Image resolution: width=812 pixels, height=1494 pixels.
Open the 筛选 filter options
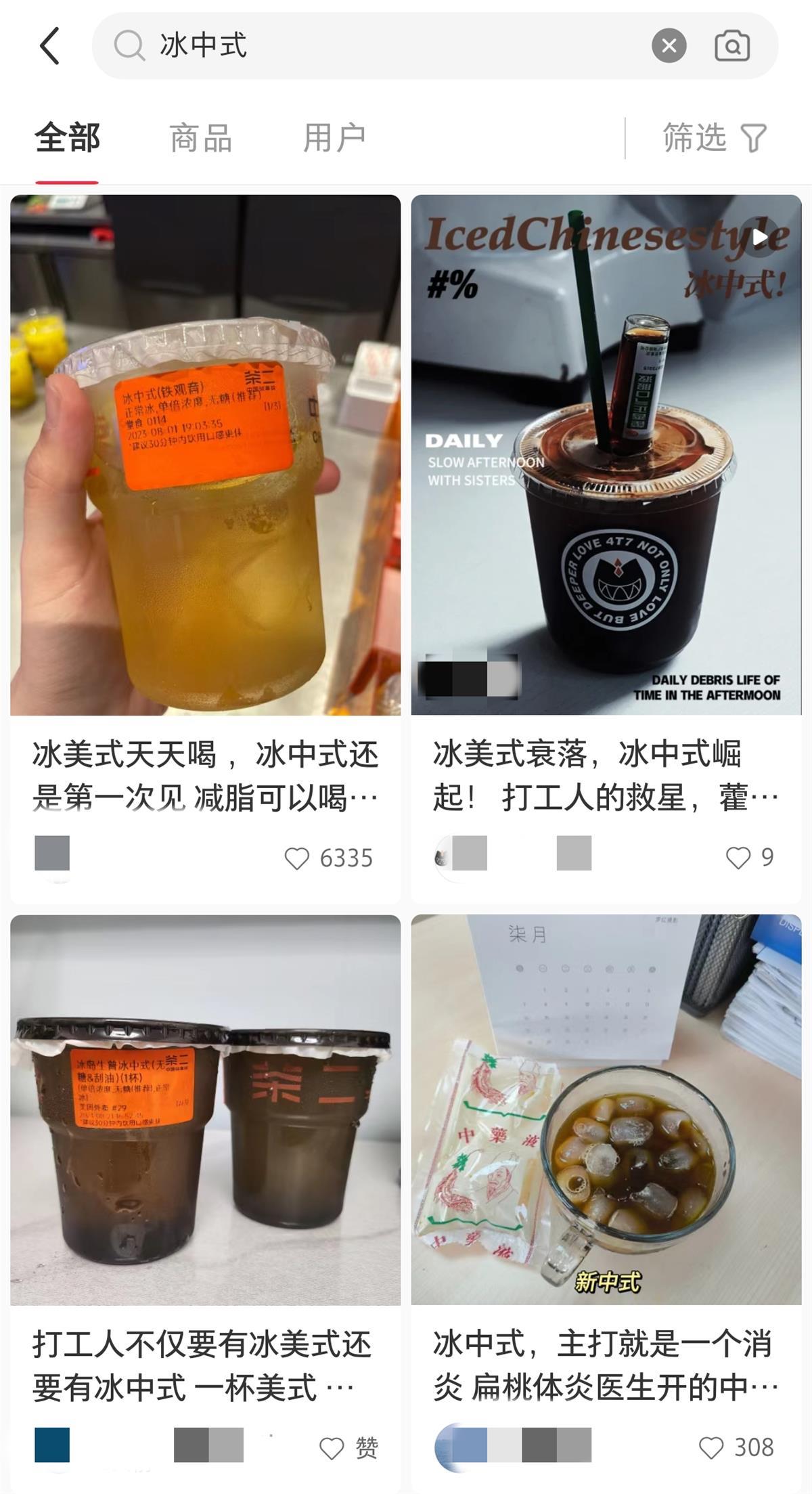tap(714, 138)
